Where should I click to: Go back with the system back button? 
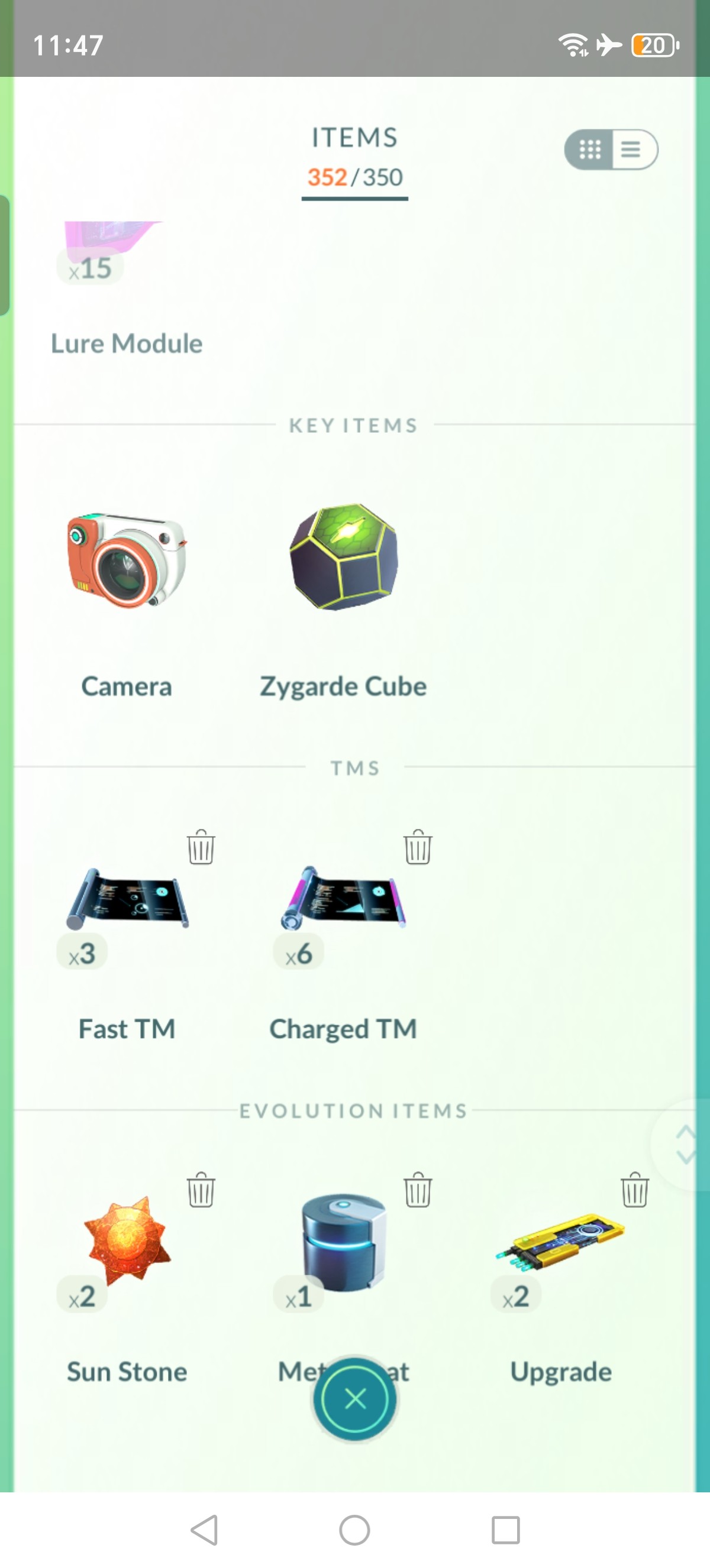coord(205,1530)
